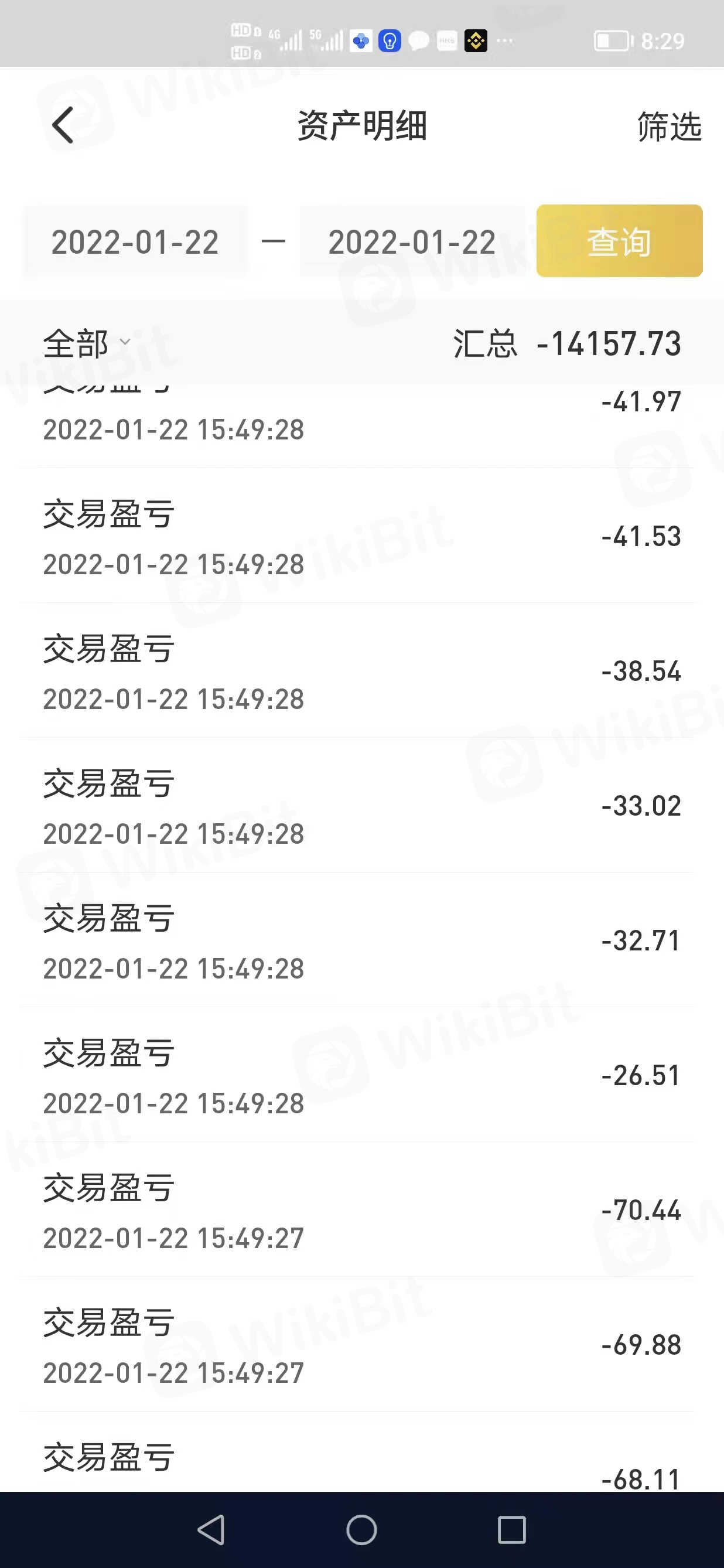Screen dimensions: 724x1568
Task: Tap the yellow 查询 query button
Action: pyautogui.click(x=619, y=241)
